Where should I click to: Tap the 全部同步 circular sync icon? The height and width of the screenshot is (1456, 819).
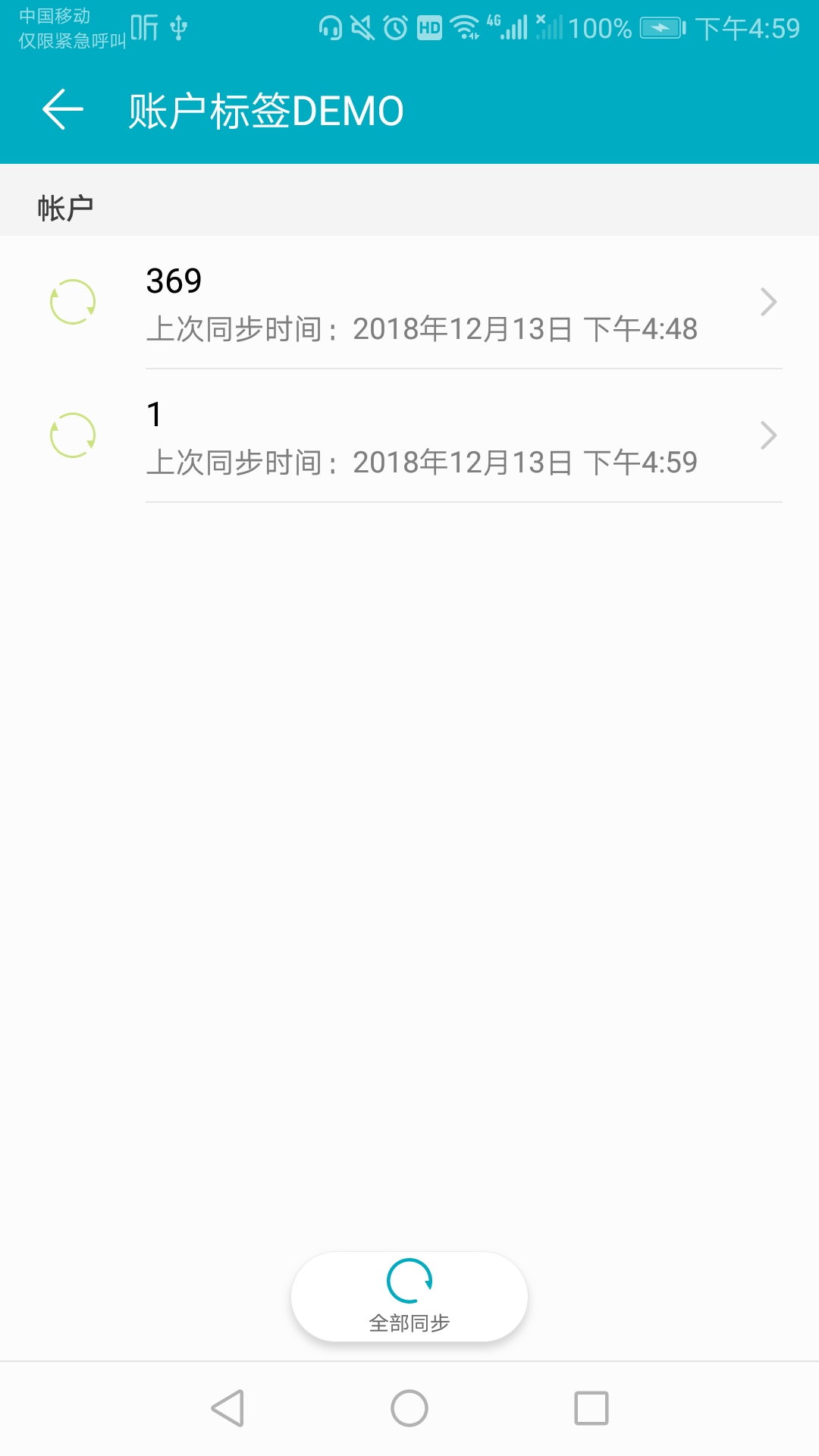(x=409, y=1279)
